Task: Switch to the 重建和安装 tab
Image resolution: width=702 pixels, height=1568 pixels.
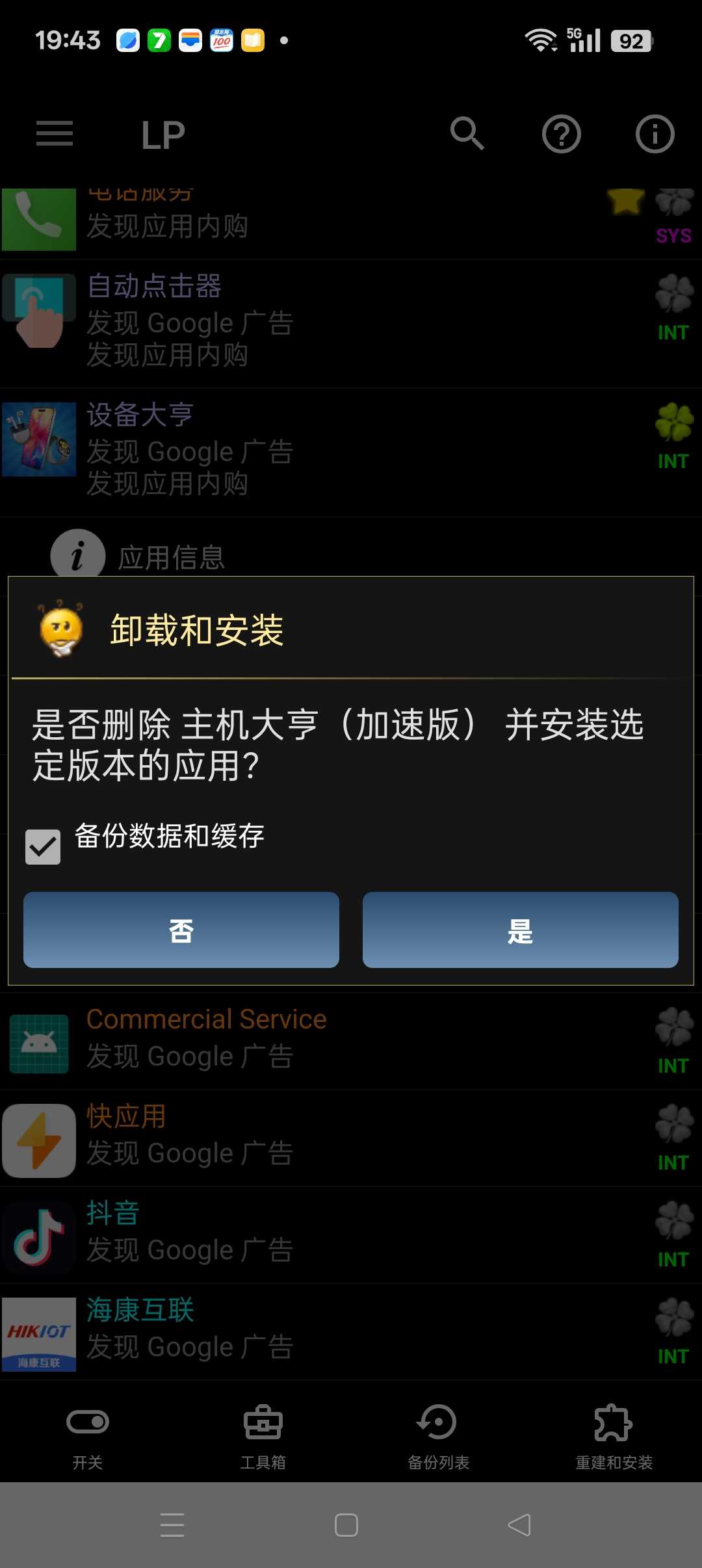Action: [x=614, y=1437]
